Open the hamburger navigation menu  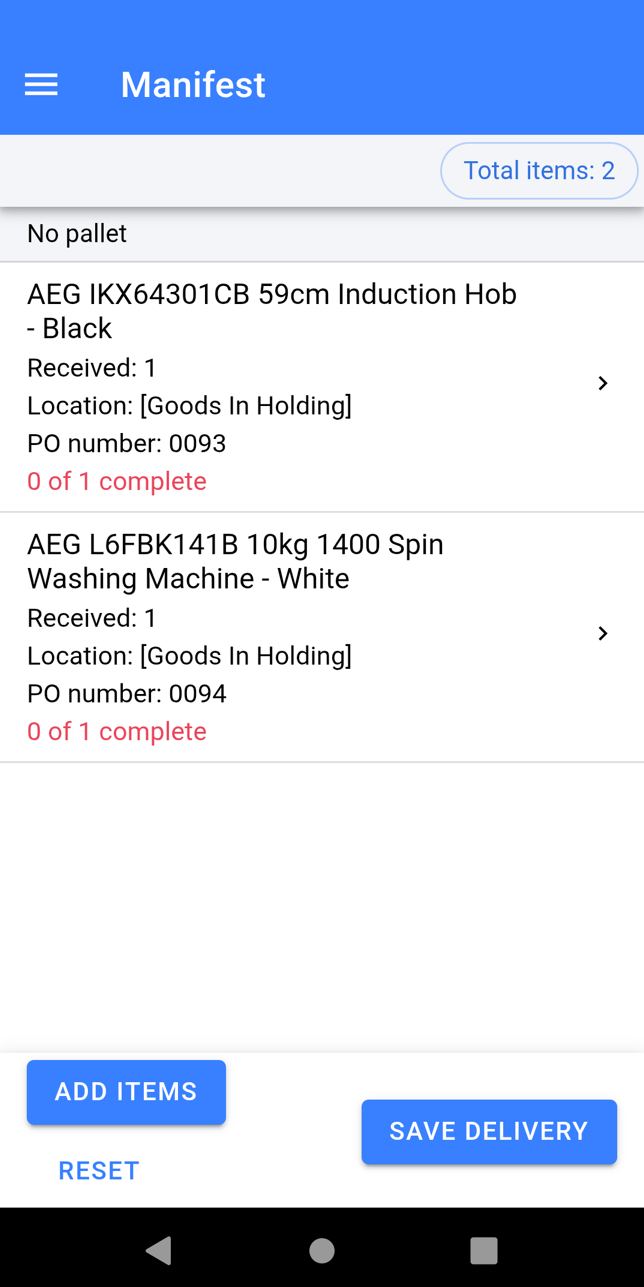(x=41, y=85)
